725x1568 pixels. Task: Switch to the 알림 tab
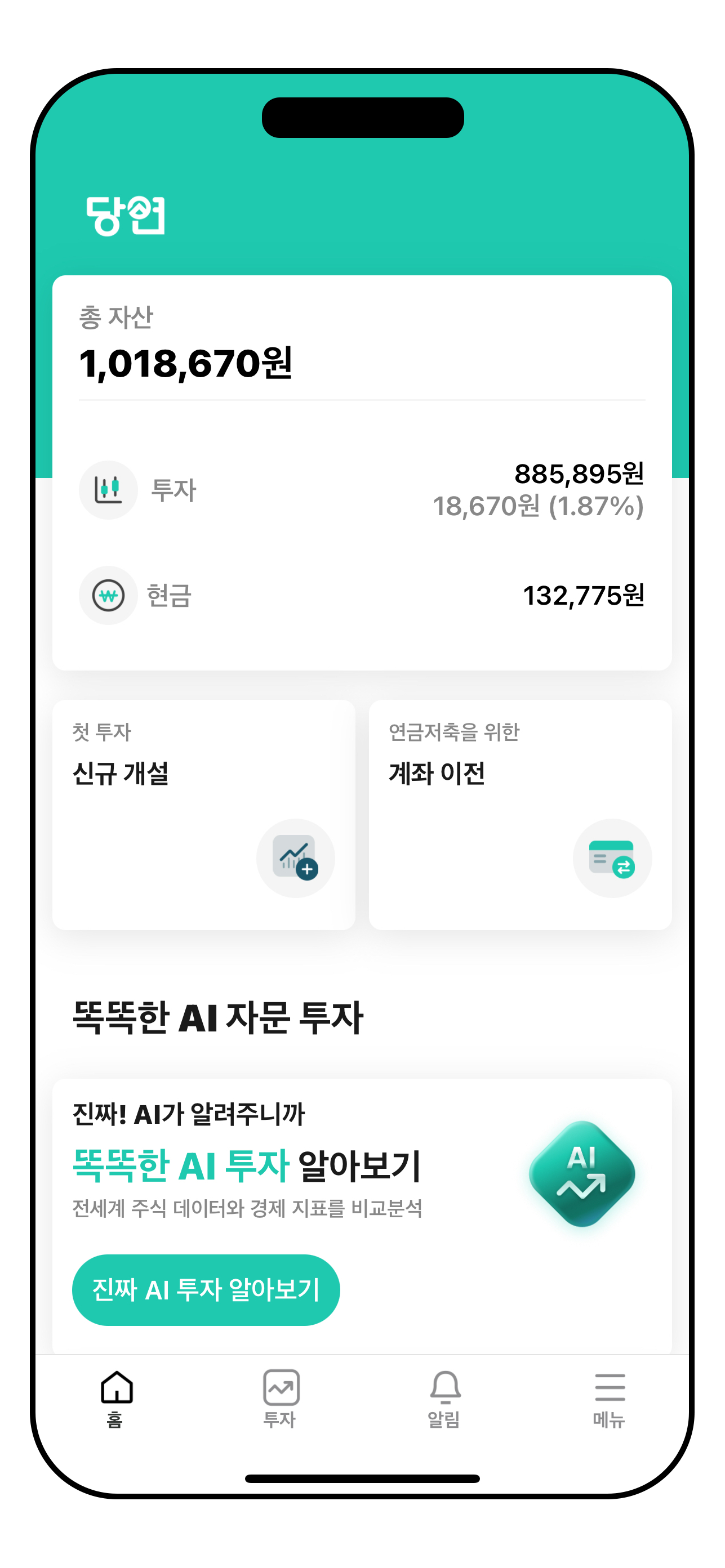coord(446,1403)
